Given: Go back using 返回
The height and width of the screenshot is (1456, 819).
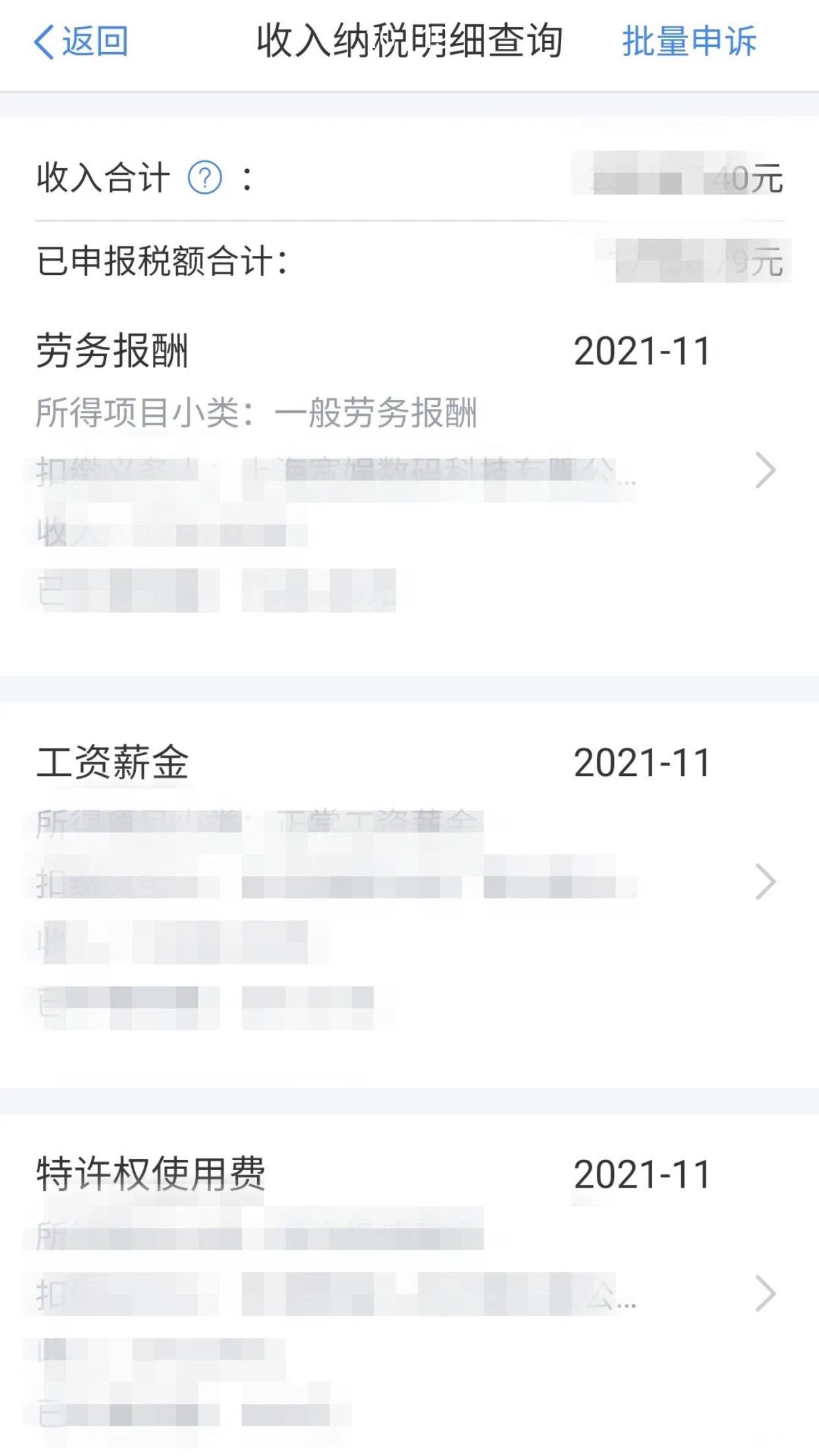Looking at the screenshot, I should tap(80, 42).
